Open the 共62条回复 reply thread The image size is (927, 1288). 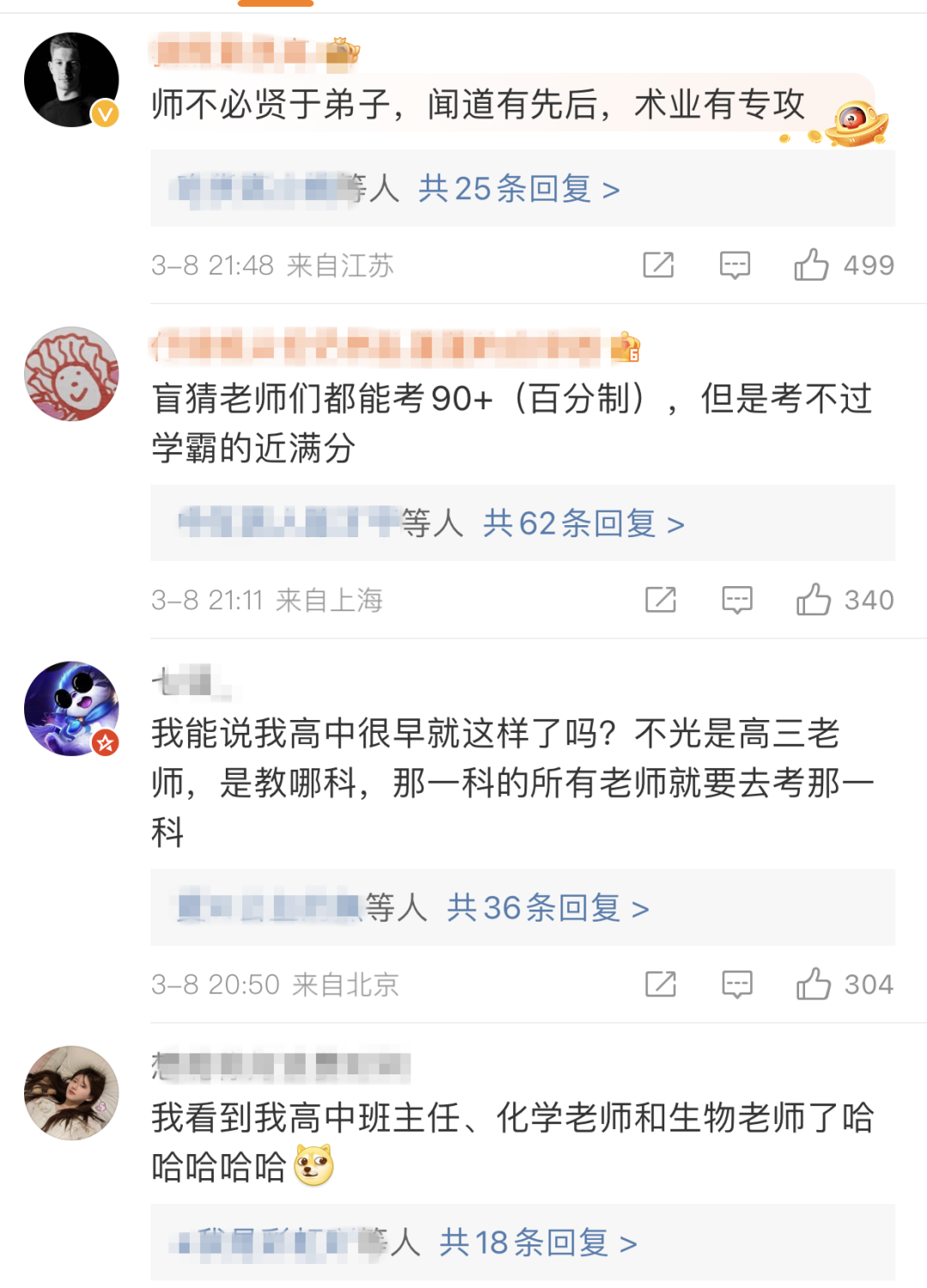(x=583, y=523)
